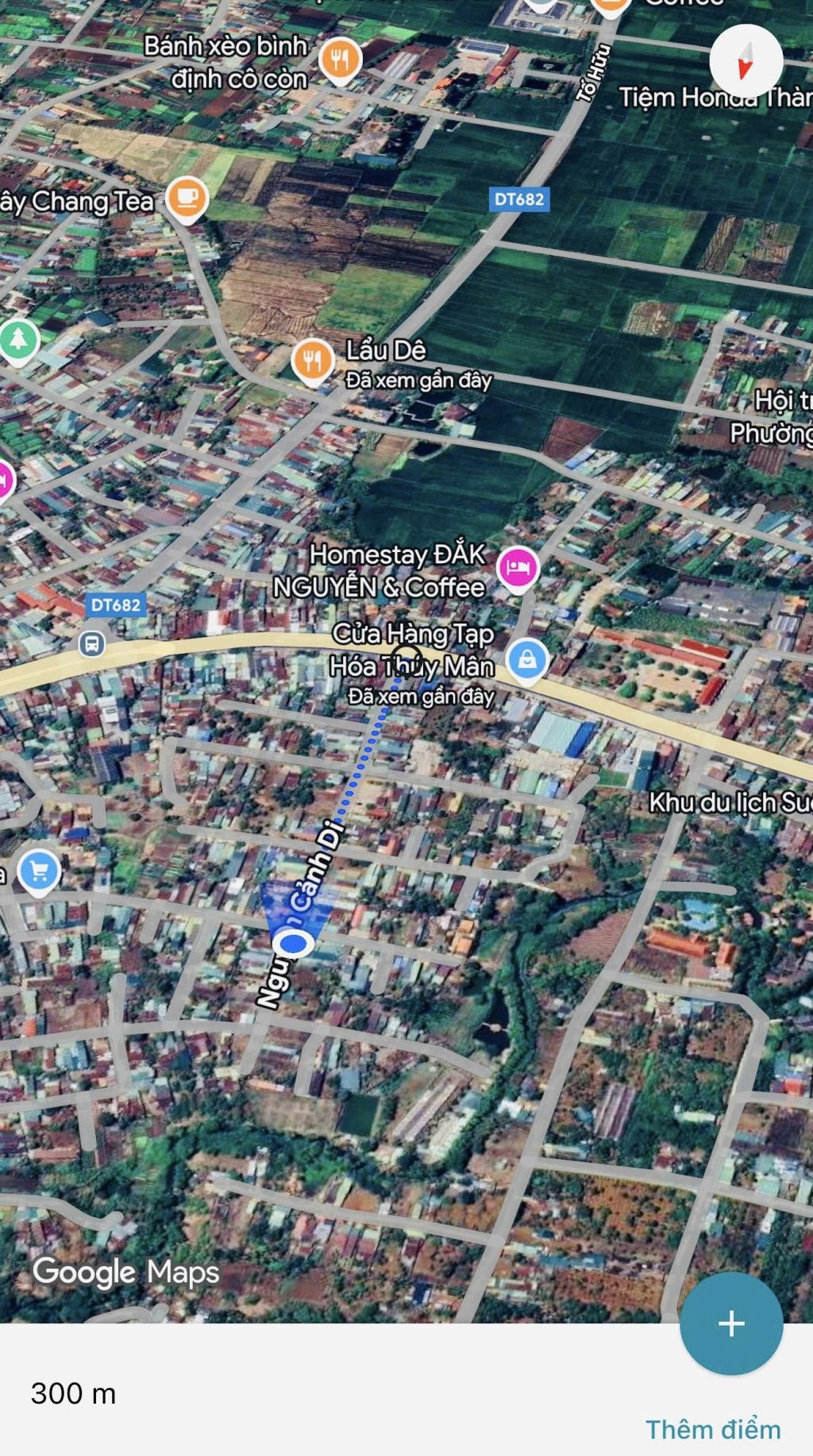Open the Chang Tea cafe marker

tap(187, 198)
